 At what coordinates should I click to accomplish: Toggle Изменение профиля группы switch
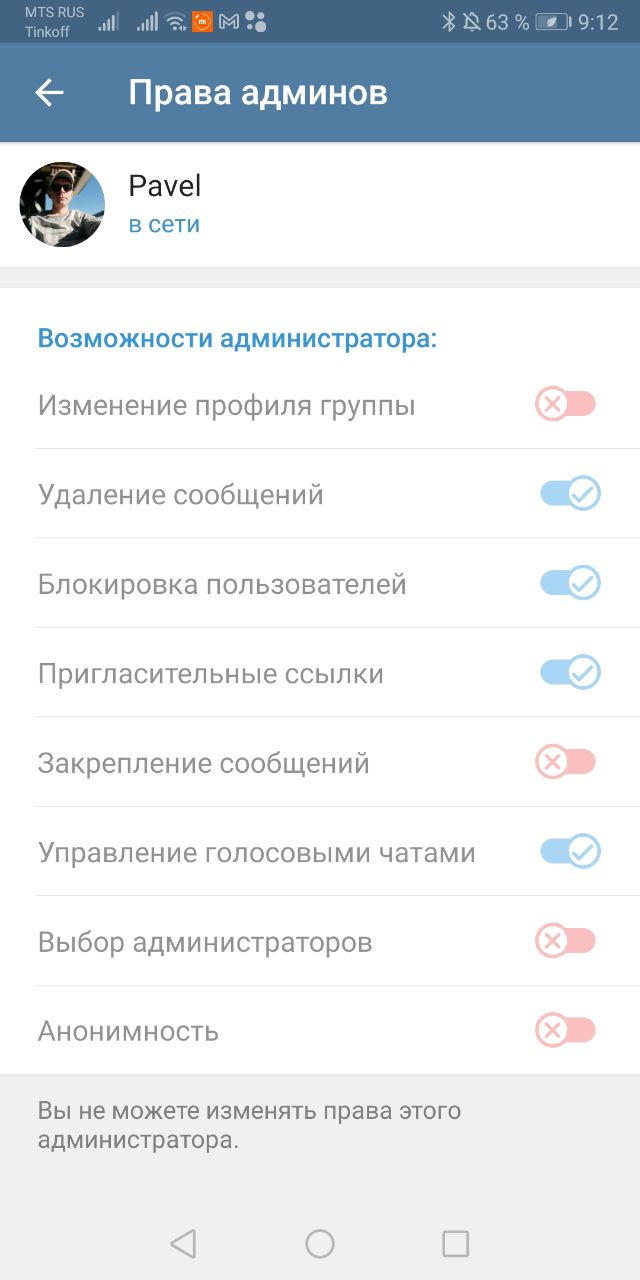[566, 404]
